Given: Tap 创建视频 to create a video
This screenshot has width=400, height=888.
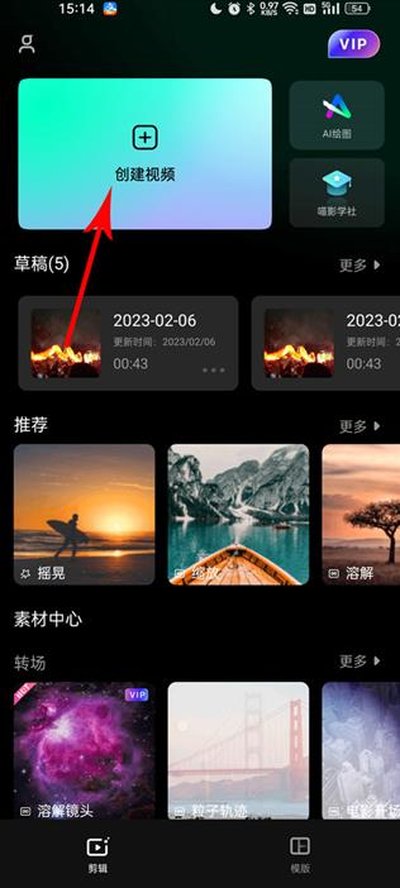Looking at the screenshot, I should click(x=145, y=153).
